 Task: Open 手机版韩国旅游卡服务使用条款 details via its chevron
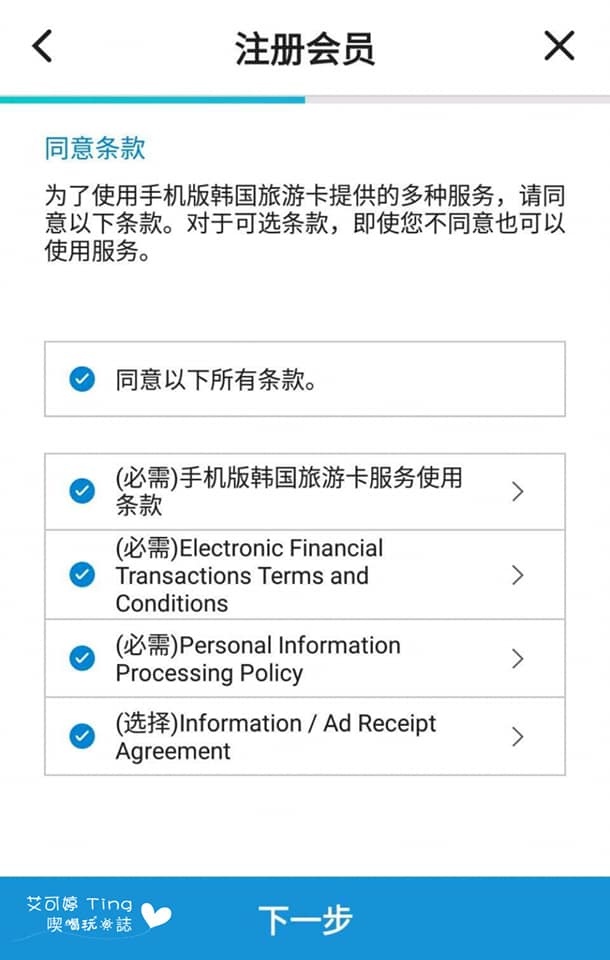click(517, 491)
